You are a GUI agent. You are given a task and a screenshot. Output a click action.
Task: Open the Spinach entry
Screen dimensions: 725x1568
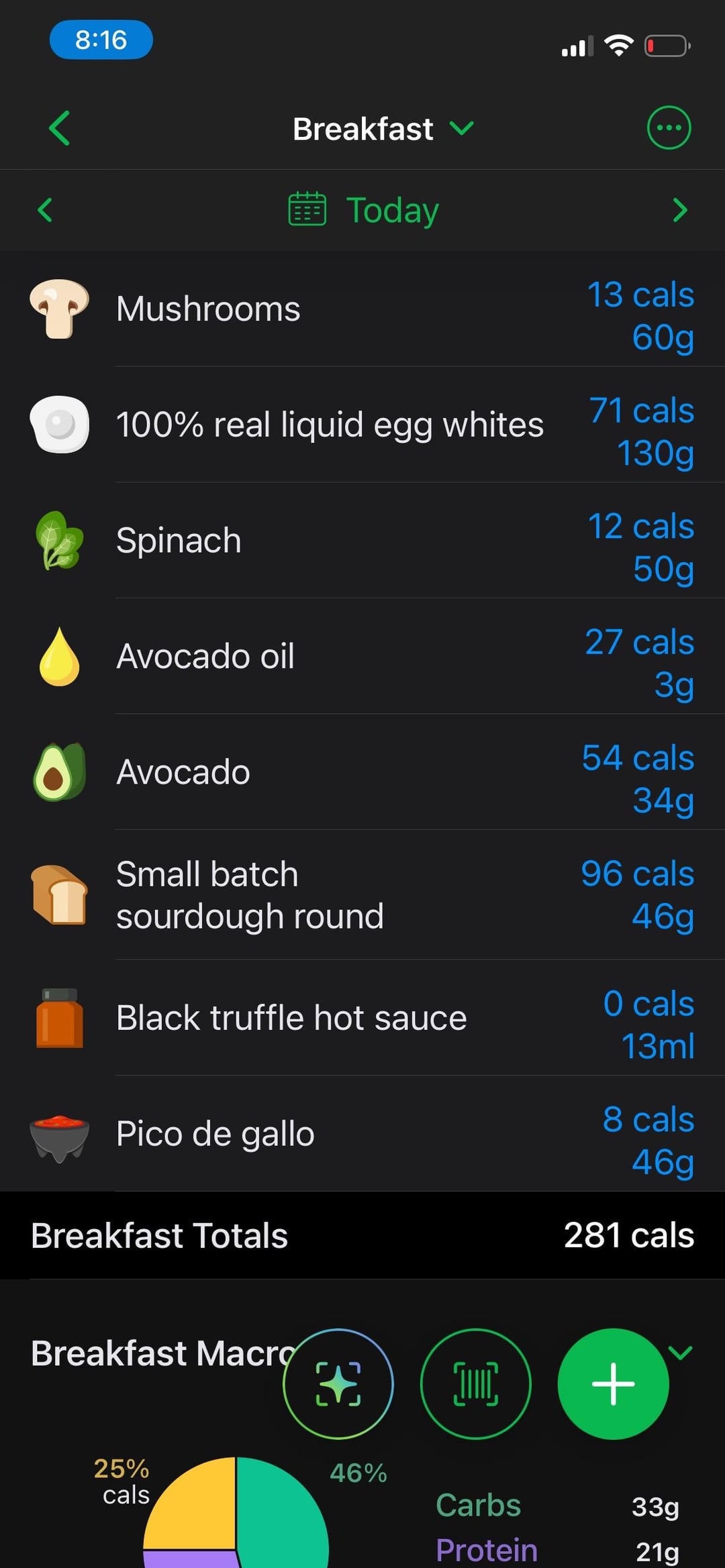tap(362, 541)
